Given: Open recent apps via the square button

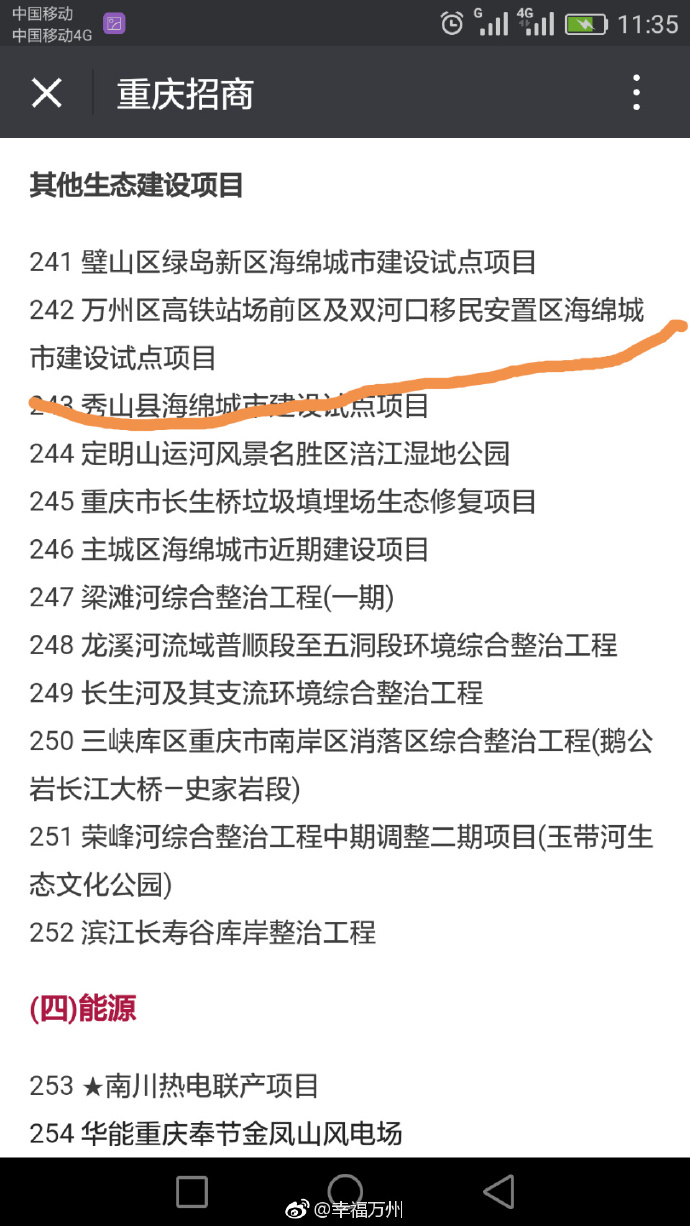Looking at the screenshot, I should (192, 1191).
